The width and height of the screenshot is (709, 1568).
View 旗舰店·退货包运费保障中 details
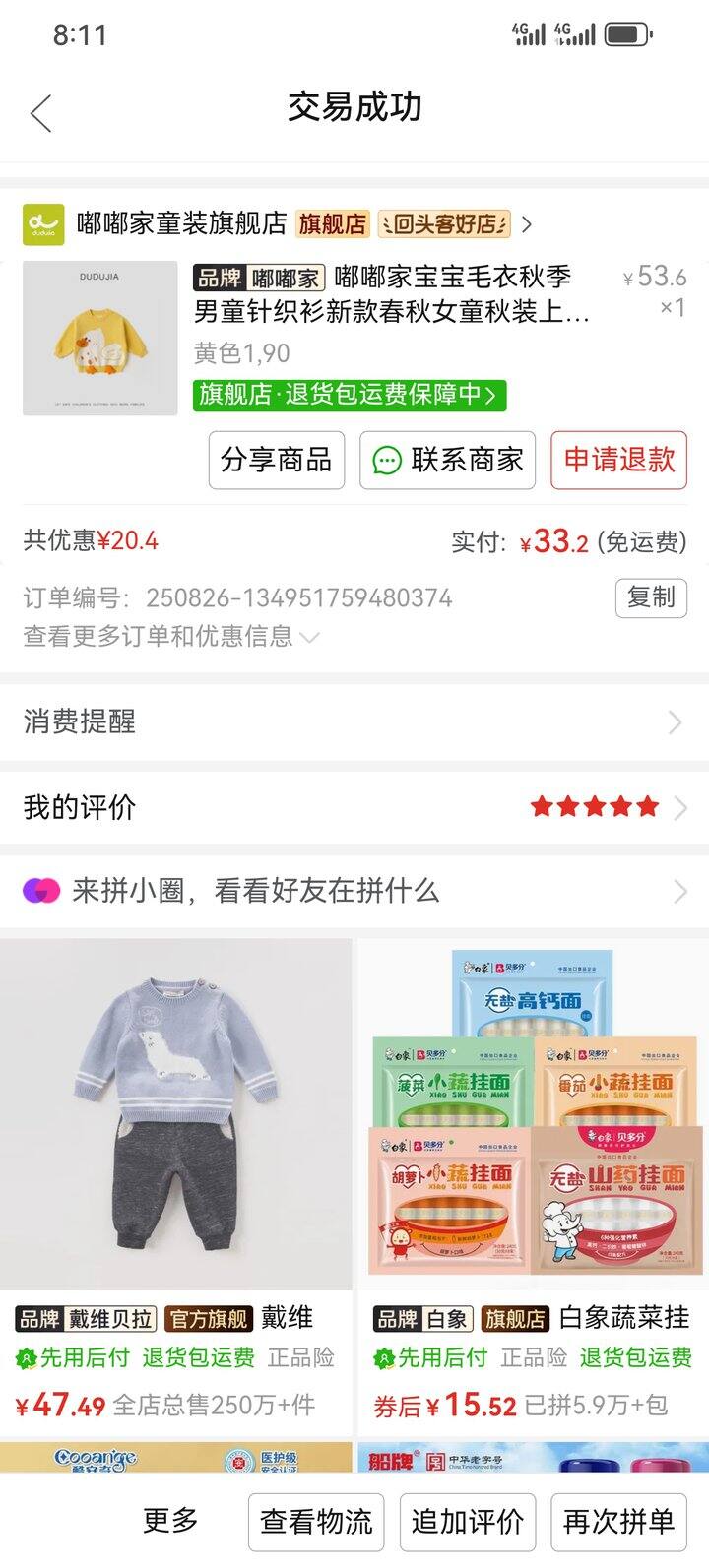[x=350, y=395]
